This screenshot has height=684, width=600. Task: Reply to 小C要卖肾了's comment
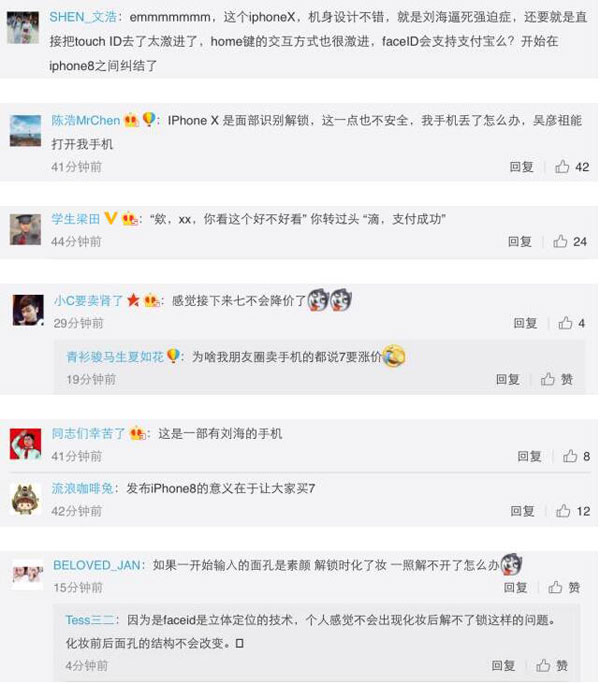click(526, 323)
